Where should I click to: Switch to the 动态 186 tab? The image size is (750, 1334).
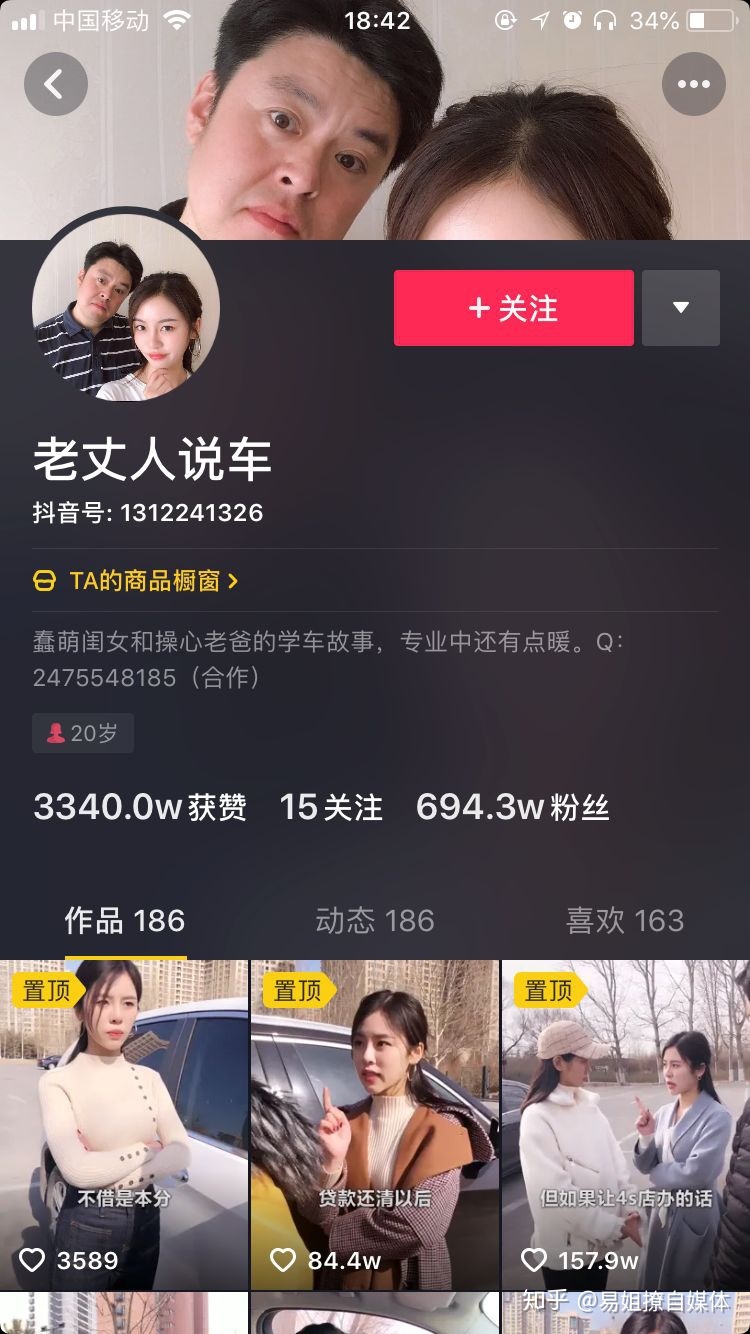click(375, 921)
